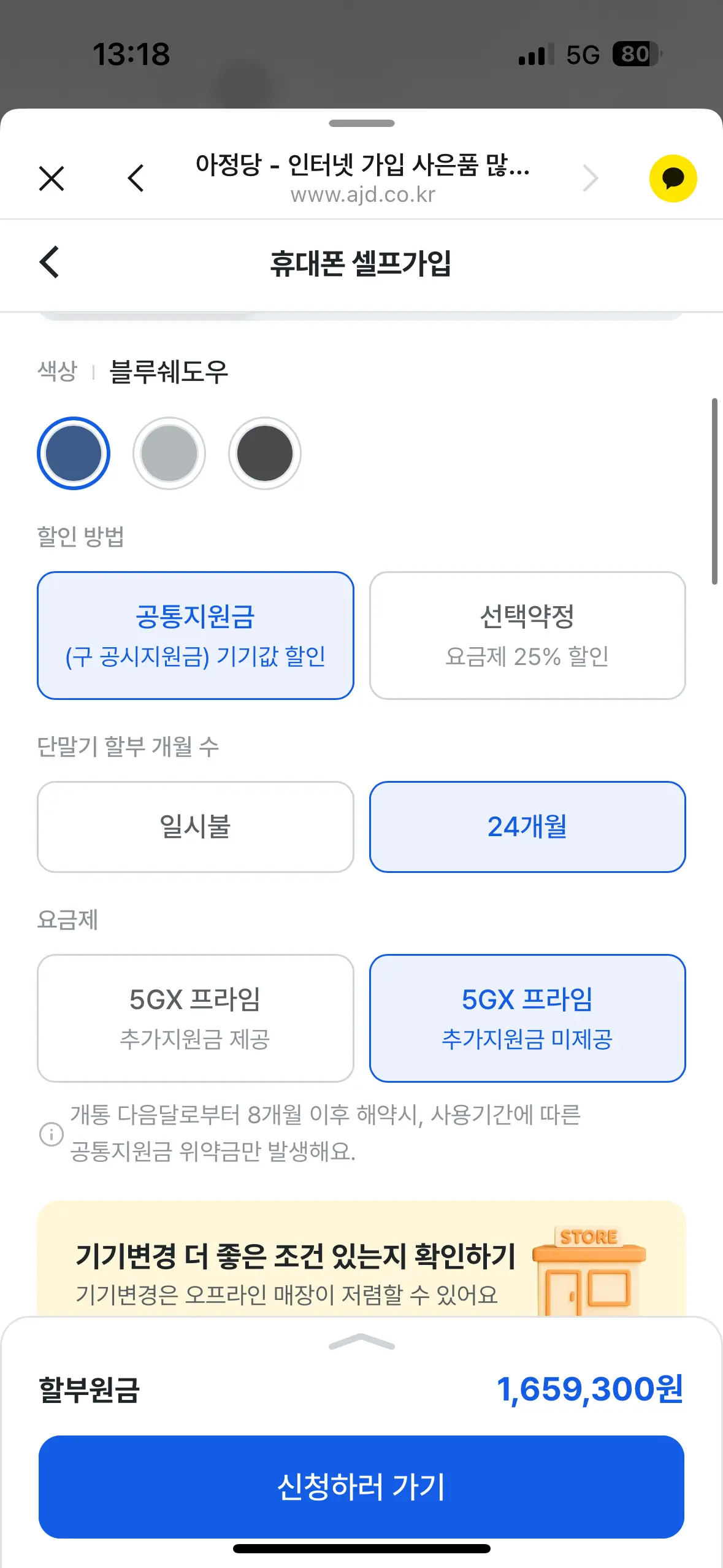
Task: Choose 일시불 payment
Action: tap(196, 826)
